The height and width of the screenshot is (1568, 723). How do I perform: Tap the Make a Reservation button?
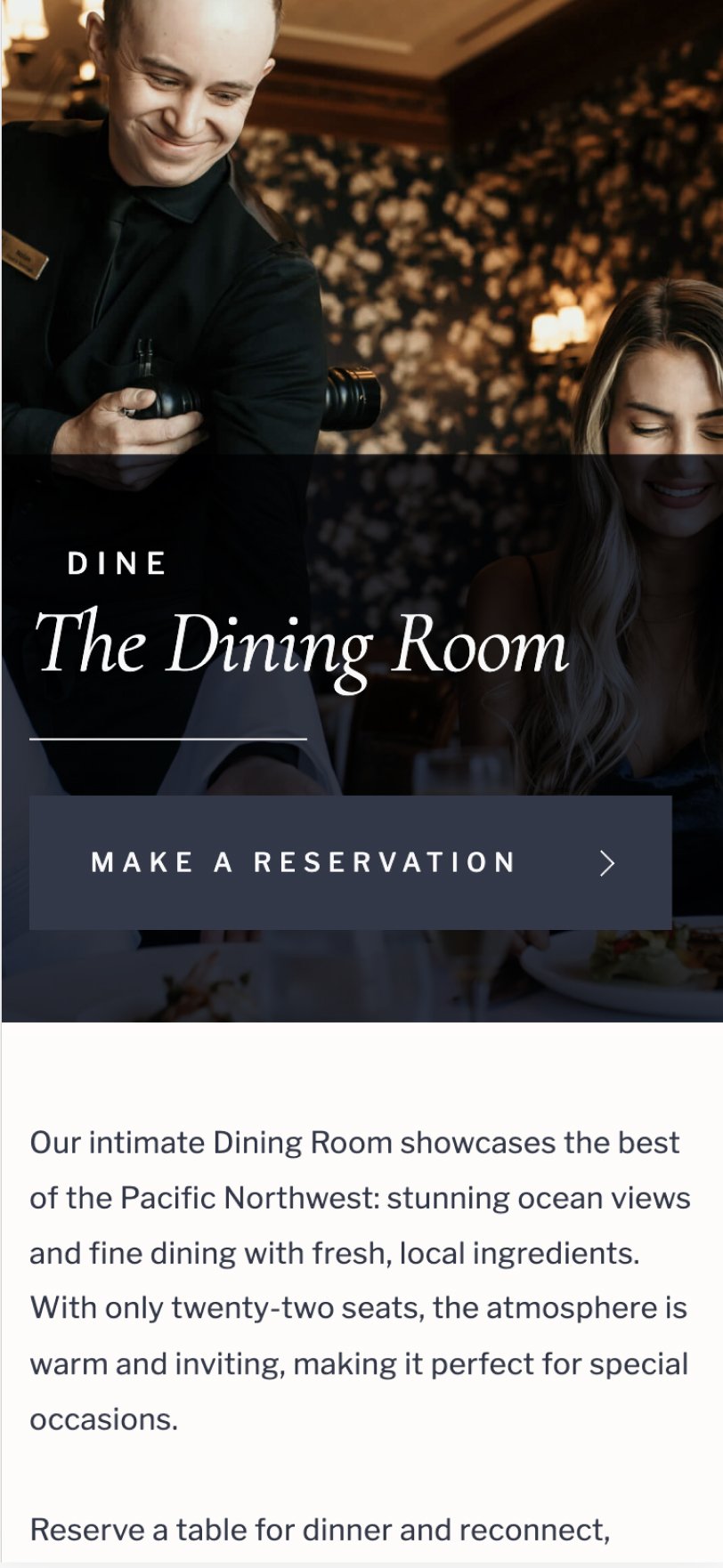[x=350, y=862]
